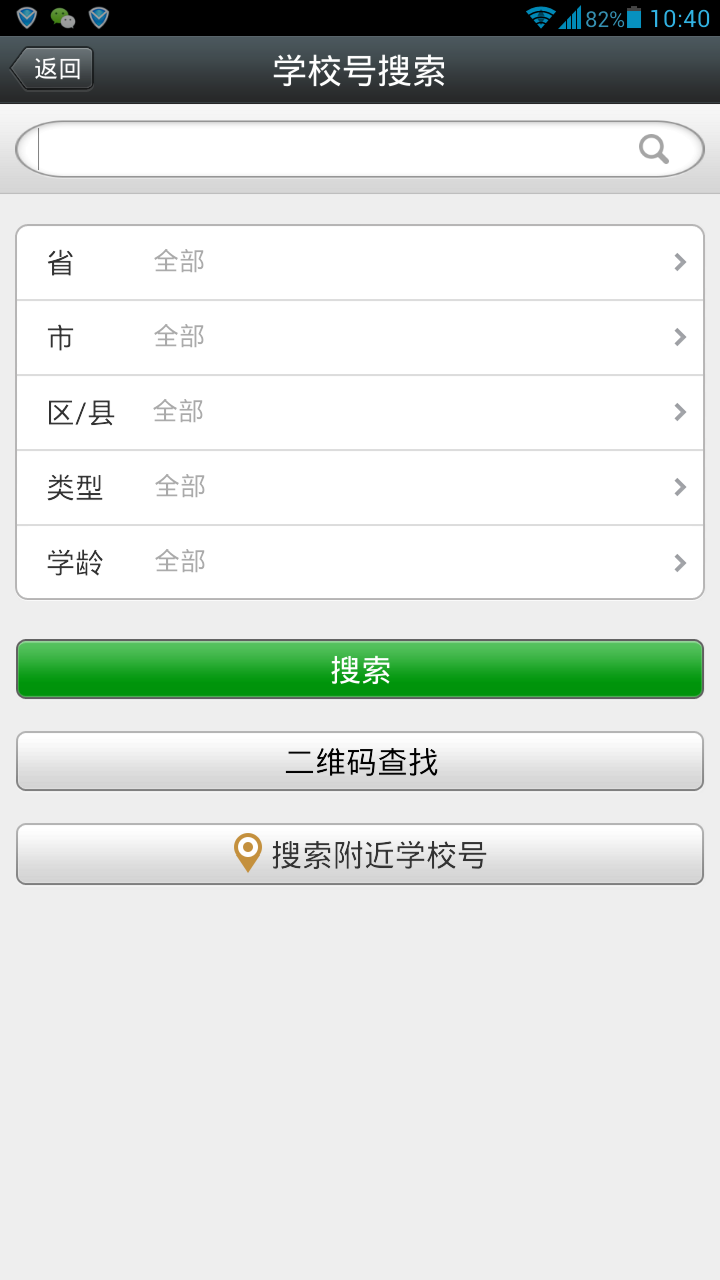Viewport: 720px width, 1280px height.
Task: Tap the magnifier icon in search box
Action: (x=654, y=150)
